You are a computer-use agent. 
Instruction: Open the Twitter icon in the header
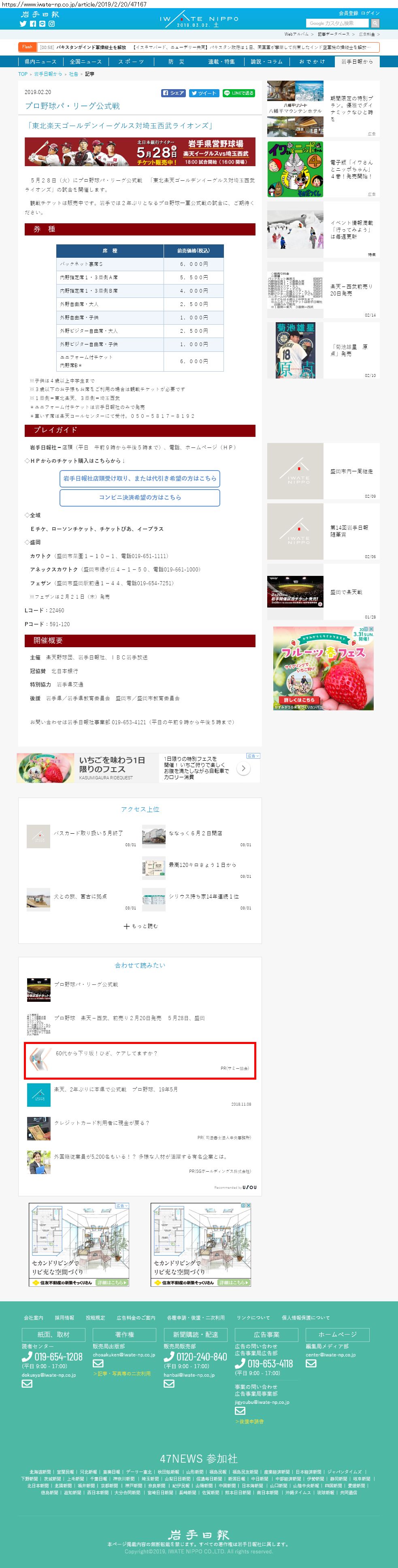point(23,24)
